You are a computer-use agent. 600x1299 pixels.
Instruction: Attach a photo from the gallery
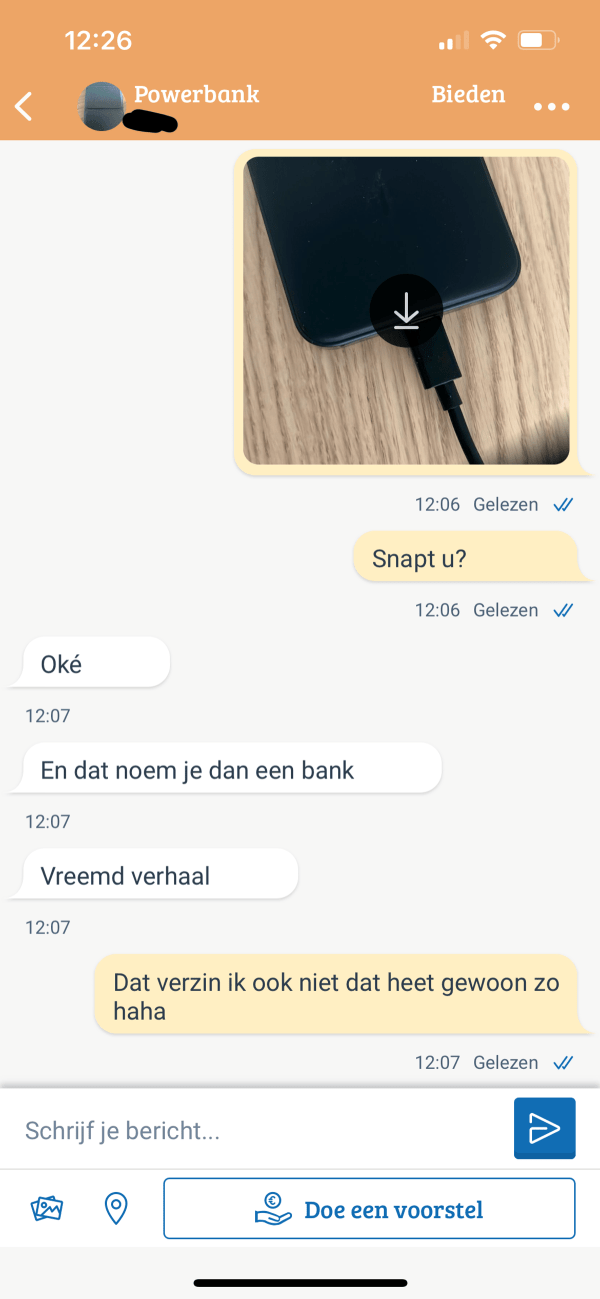coord(47,1209)
